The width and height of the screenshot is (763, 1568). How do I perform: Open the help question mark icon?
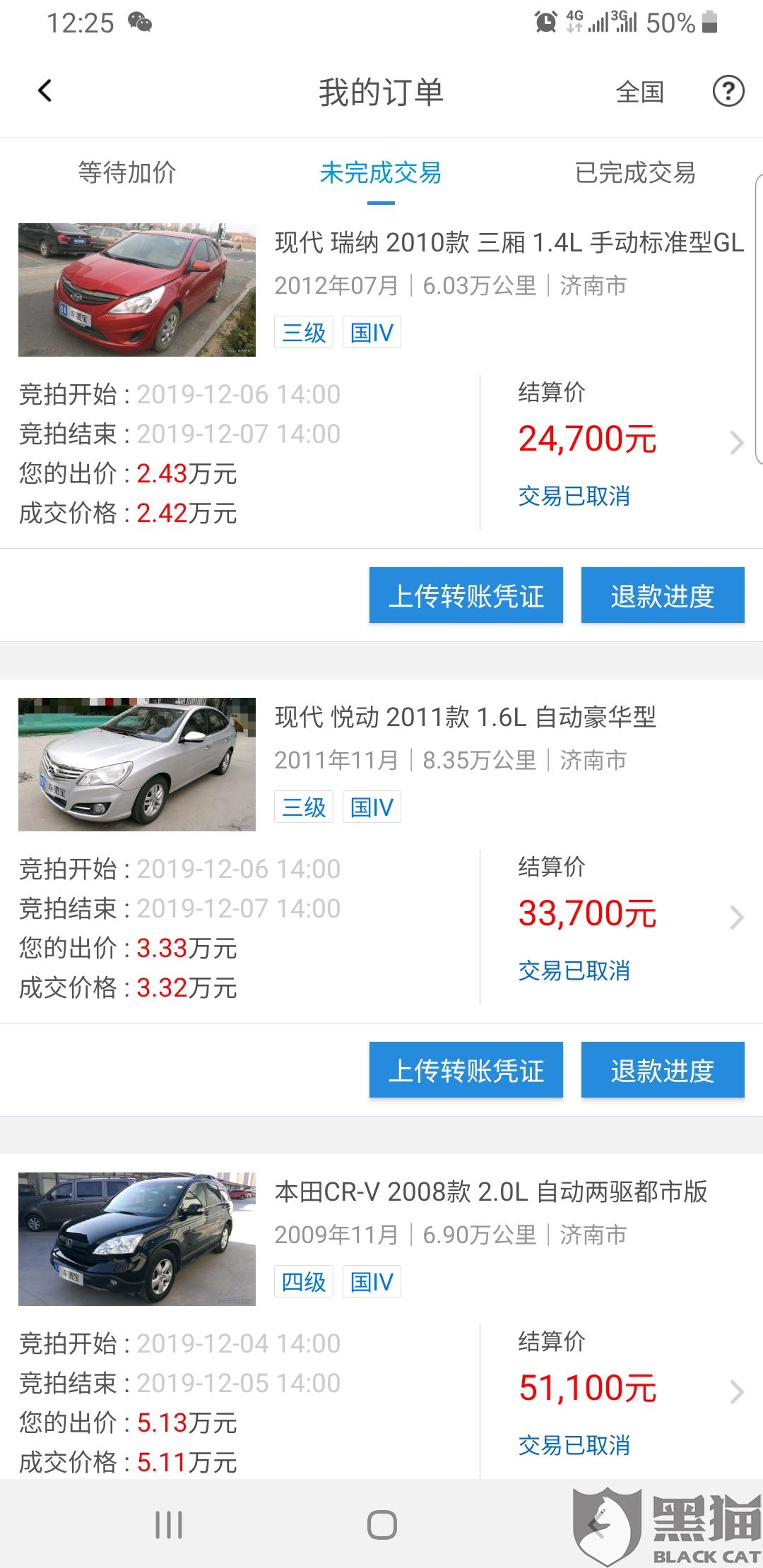coord(728,92)
